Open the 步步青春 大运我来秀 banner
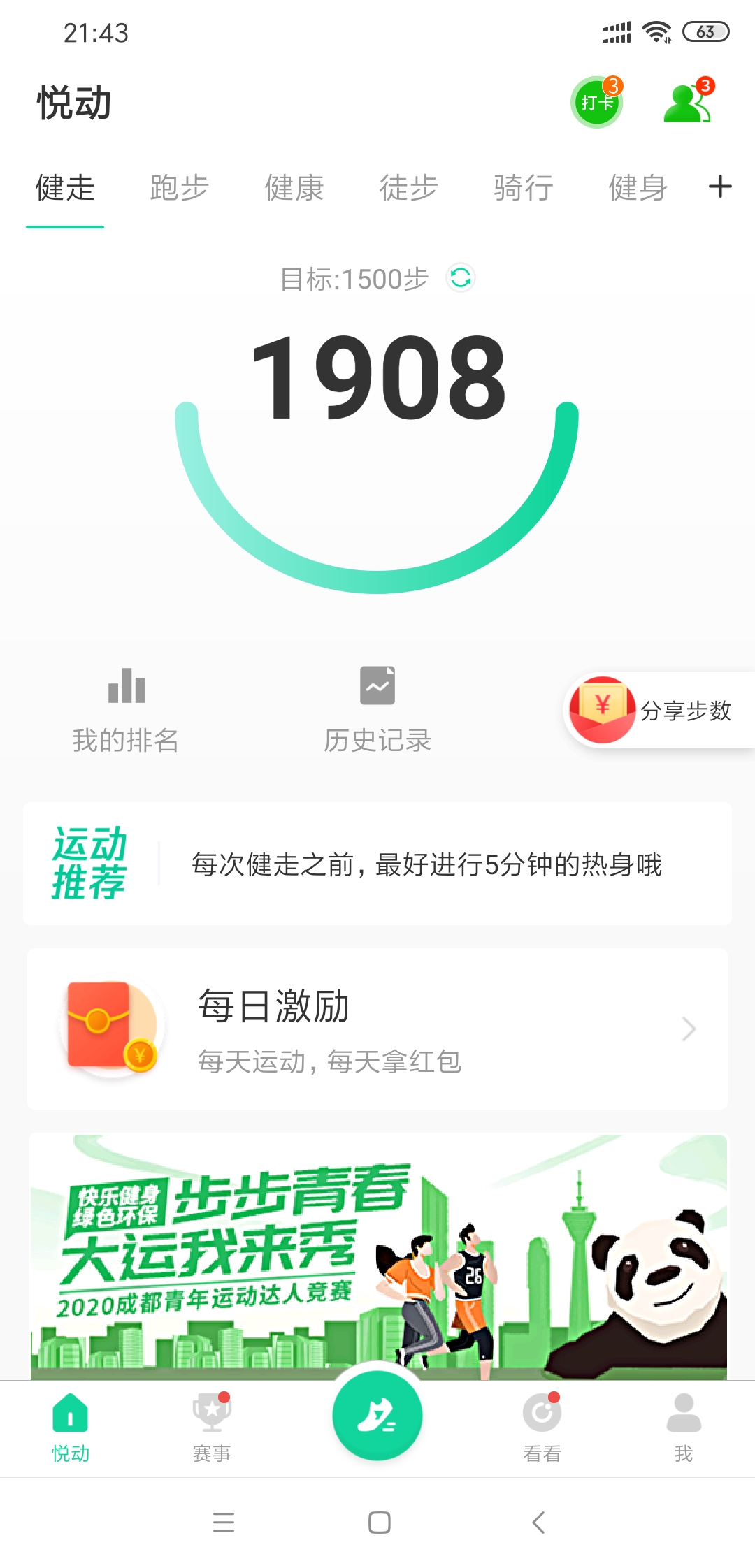 [378, 1256]
